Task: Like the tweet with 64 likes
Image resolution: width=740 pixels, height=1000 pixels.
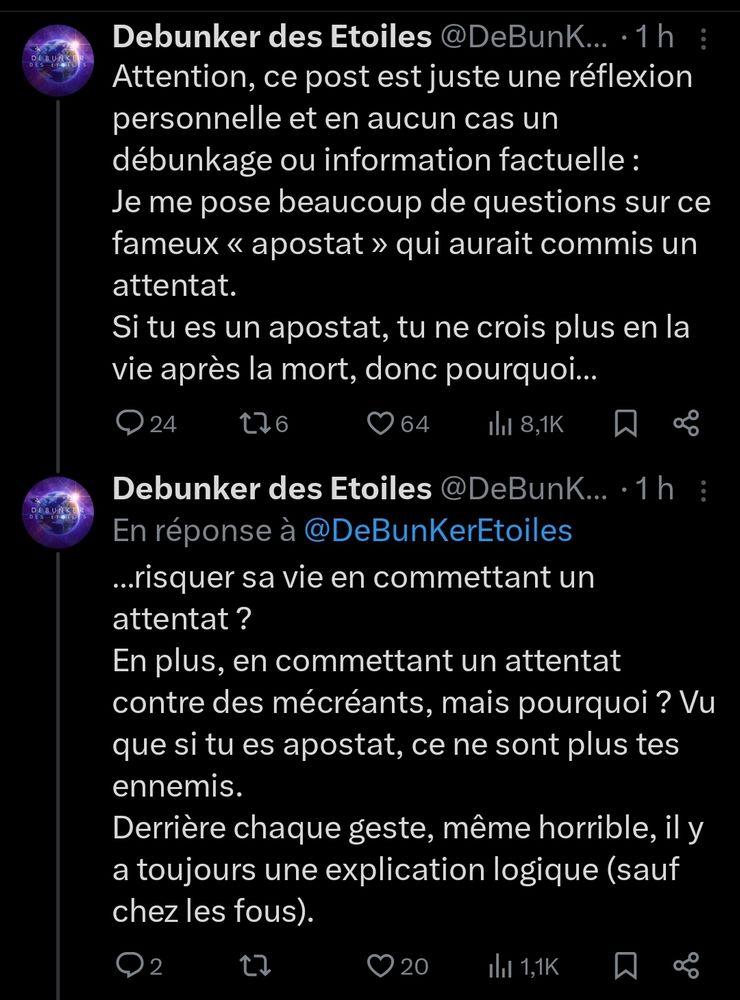Action: [x=382, y=423]
